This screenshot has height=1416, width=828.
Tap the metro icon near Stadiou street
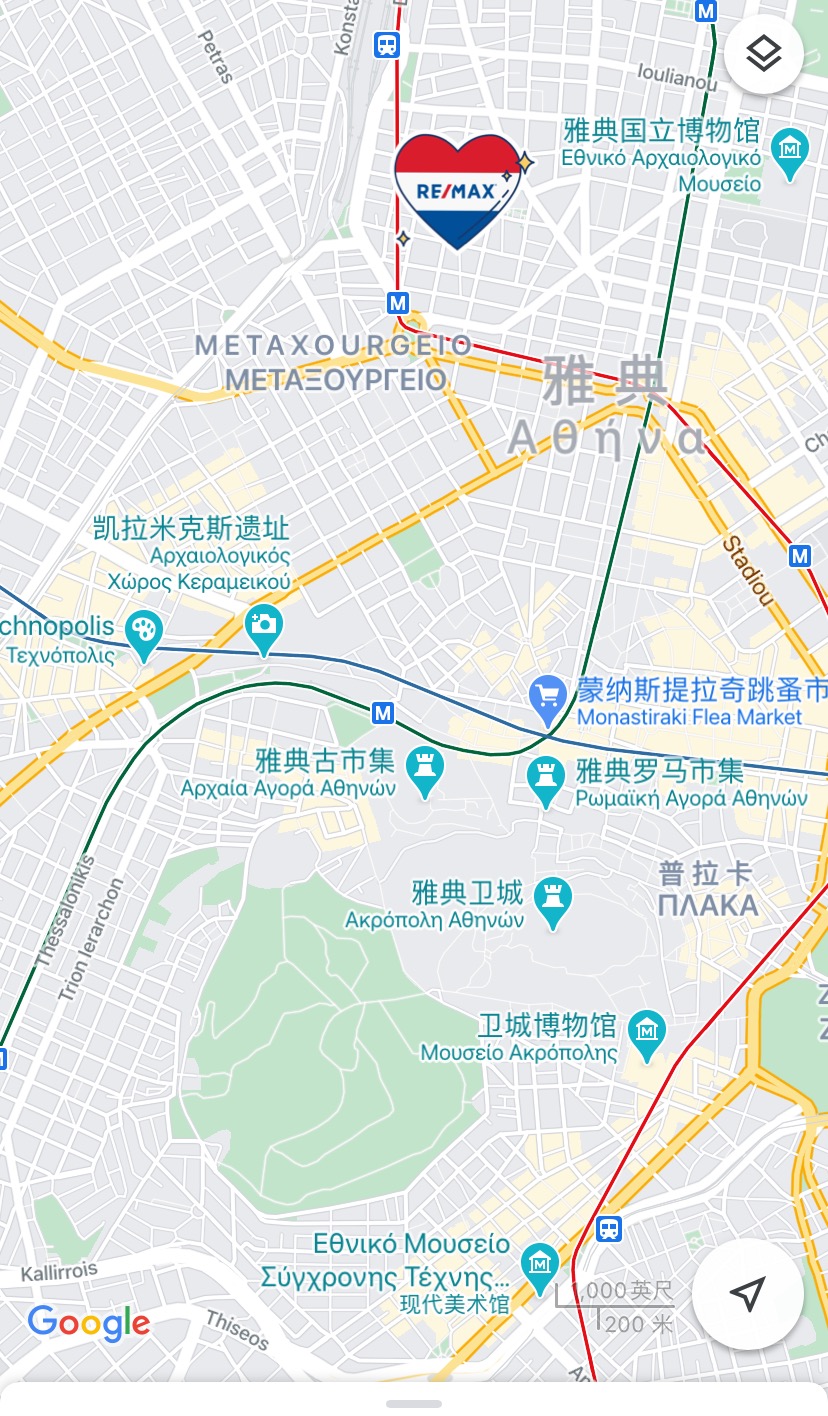pyautogui.click(x=799, y=556)
